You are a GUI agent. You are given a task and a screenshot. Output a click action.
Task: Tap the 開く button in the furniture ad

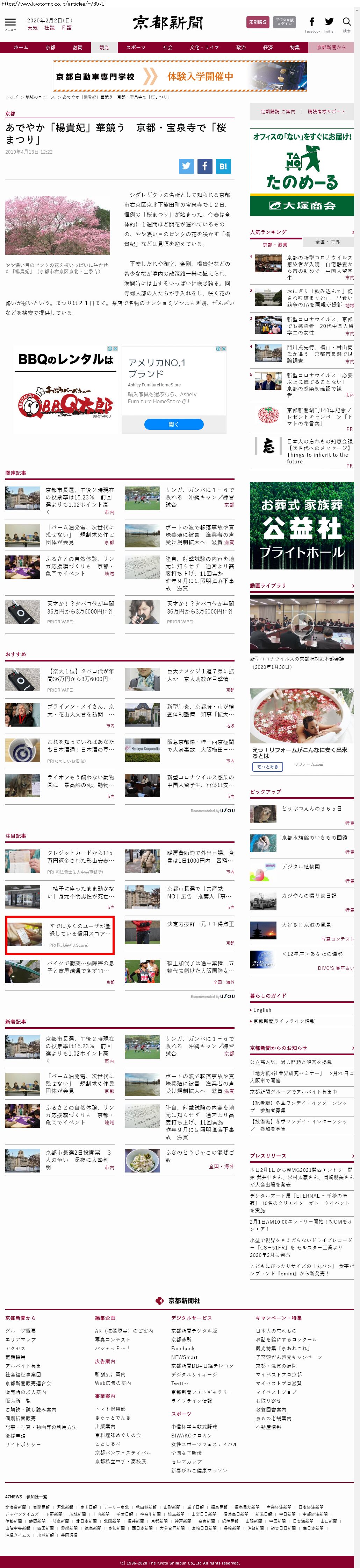coord(174,424)
